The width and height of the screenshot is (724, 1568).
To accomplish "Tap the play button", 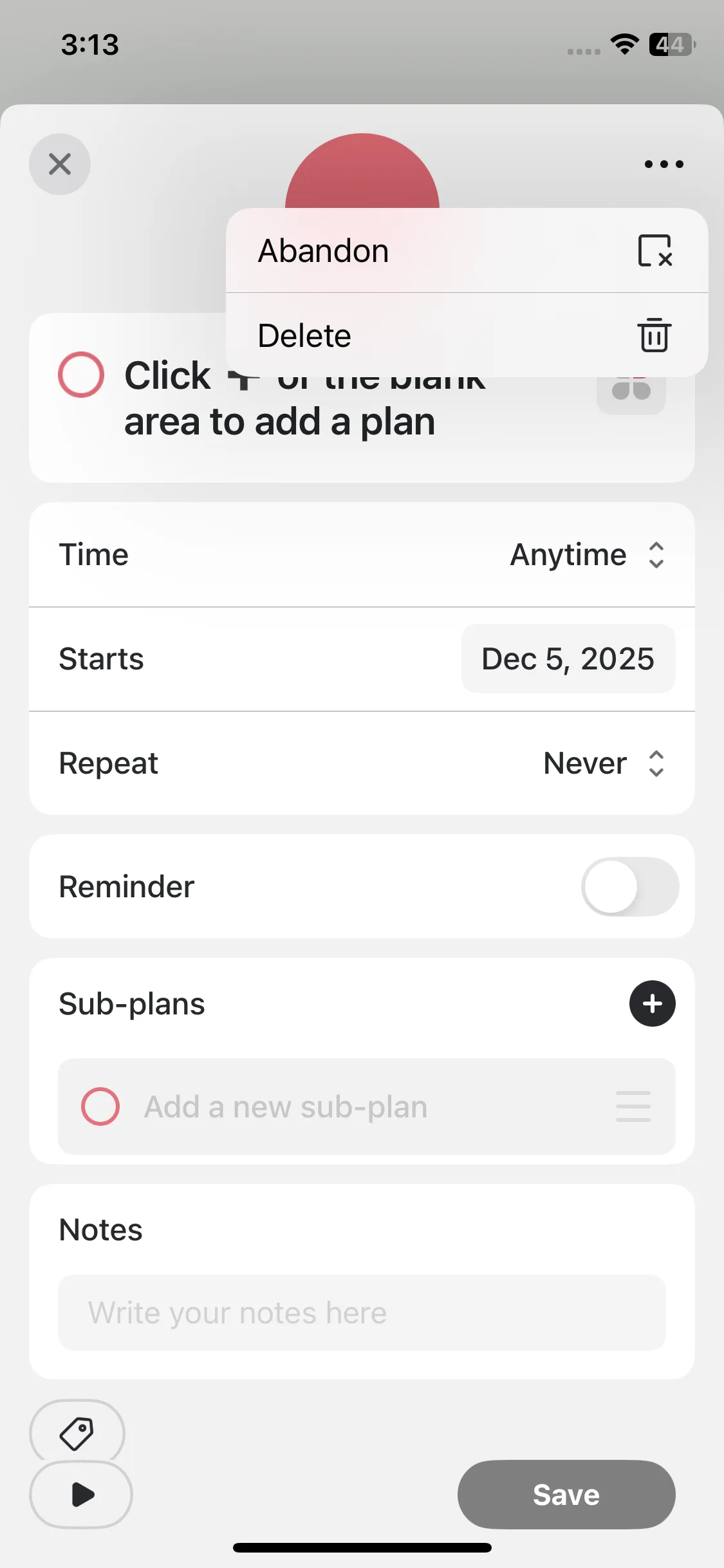I will coord(81,1494).
